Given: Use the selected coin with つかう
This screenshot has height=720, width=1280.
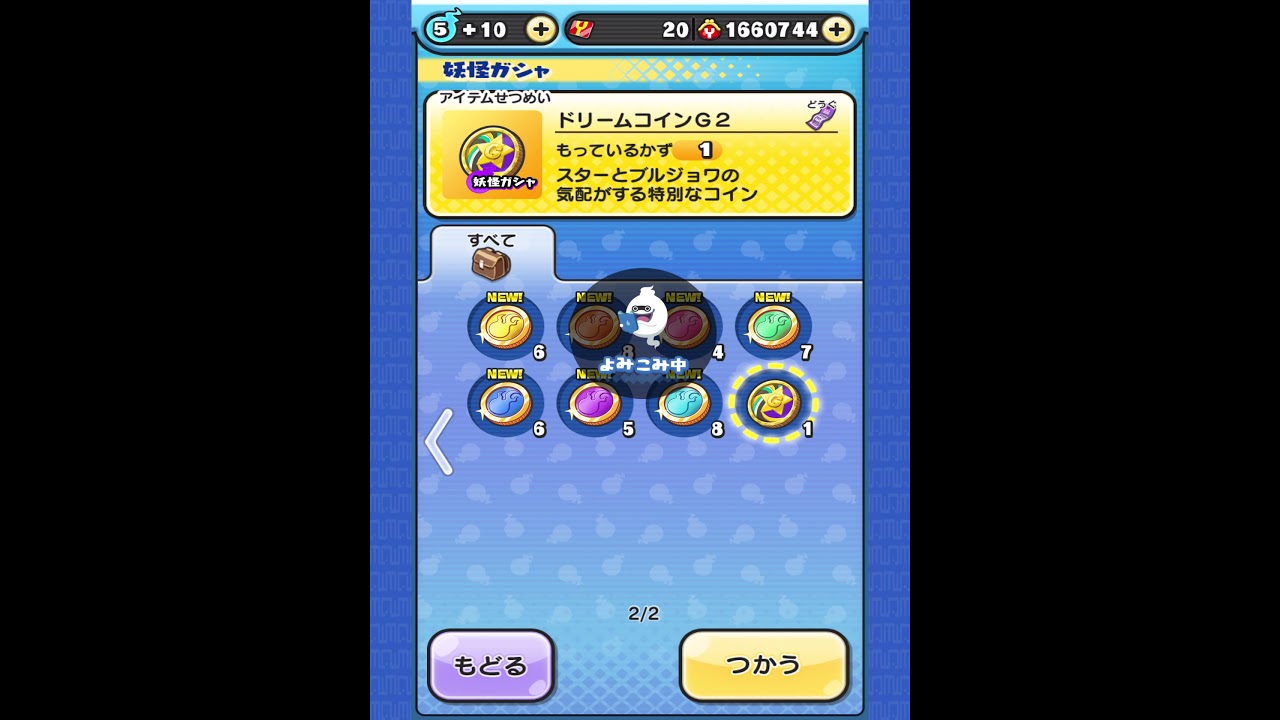Looking at the screenshot, I should [764, 665].
